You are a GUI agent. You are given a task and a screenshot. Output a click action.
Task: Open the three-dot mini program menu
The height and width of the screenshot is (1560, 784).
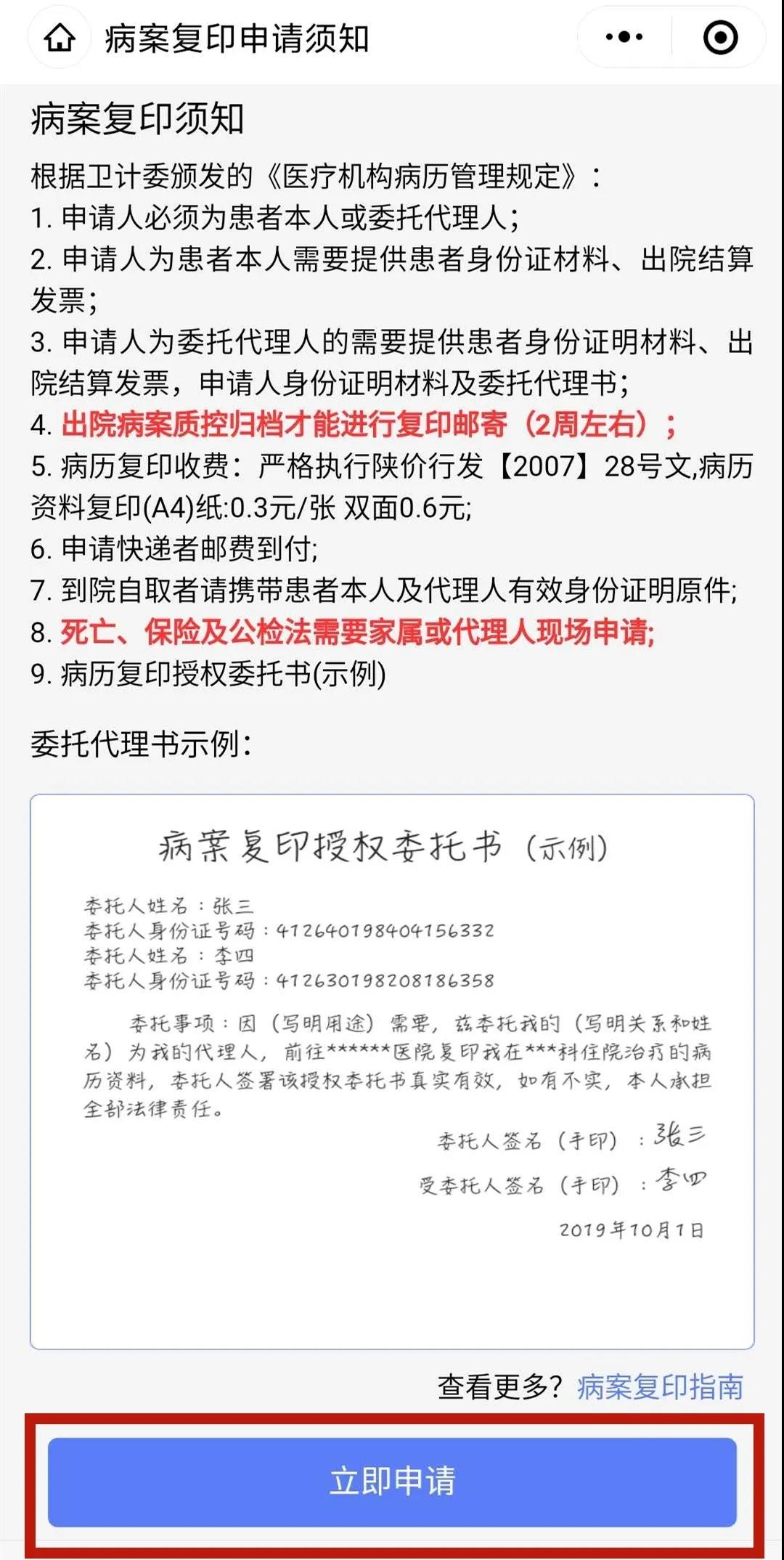[624, 37]
